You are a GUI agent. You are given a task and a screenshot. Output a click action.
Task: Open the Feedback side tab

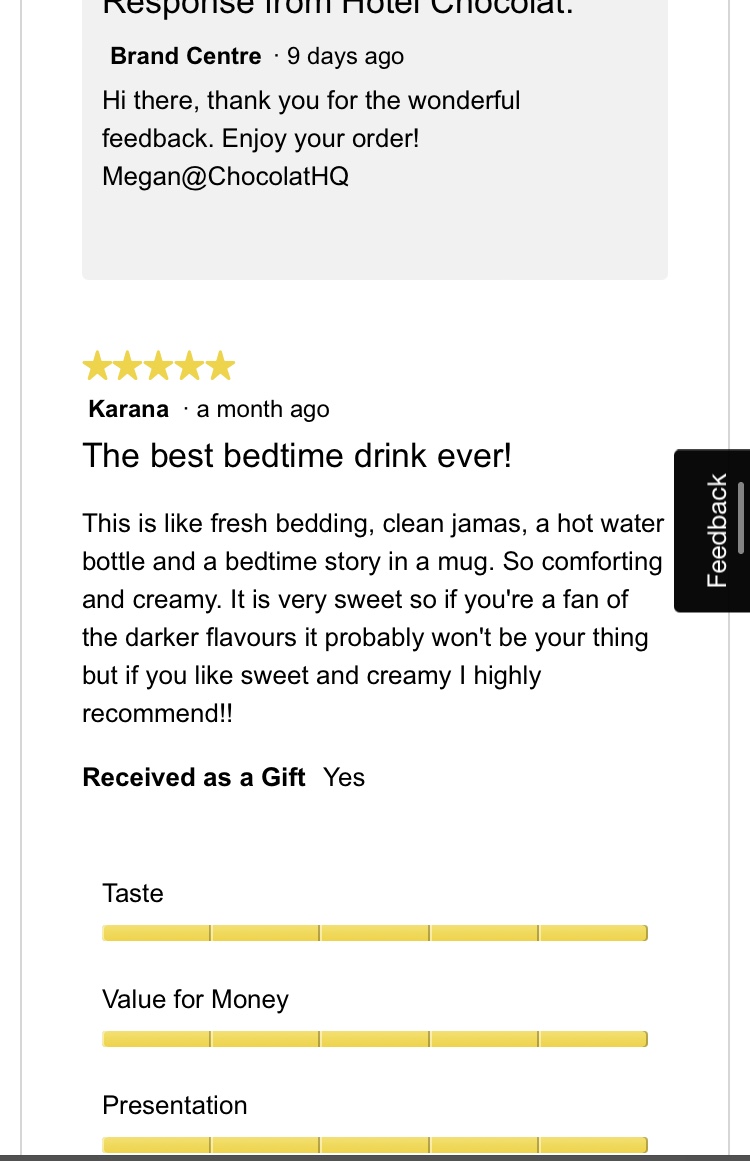[715, 530]
